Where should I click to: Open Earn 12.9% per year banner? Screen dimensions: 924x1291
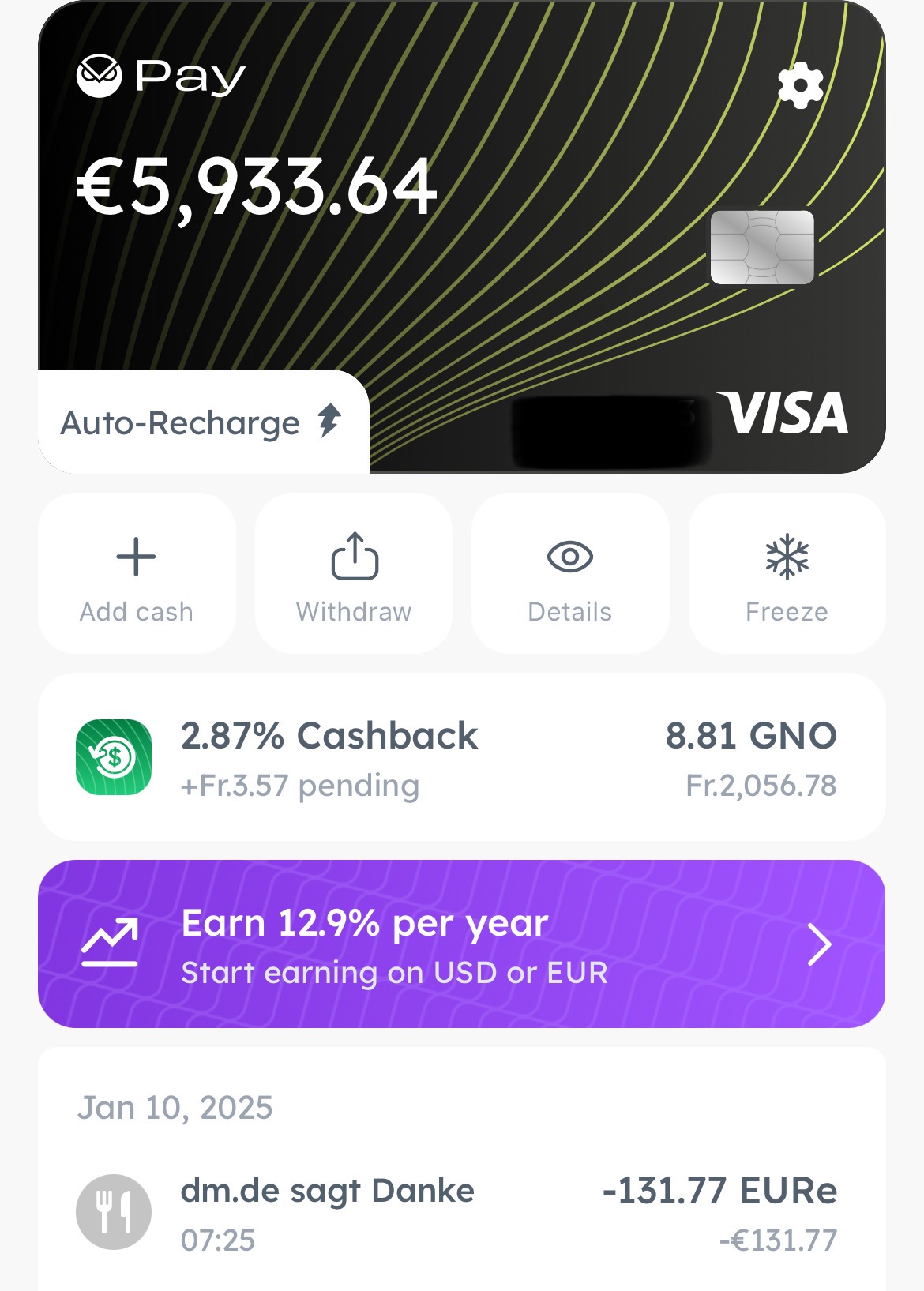point(461,944)
